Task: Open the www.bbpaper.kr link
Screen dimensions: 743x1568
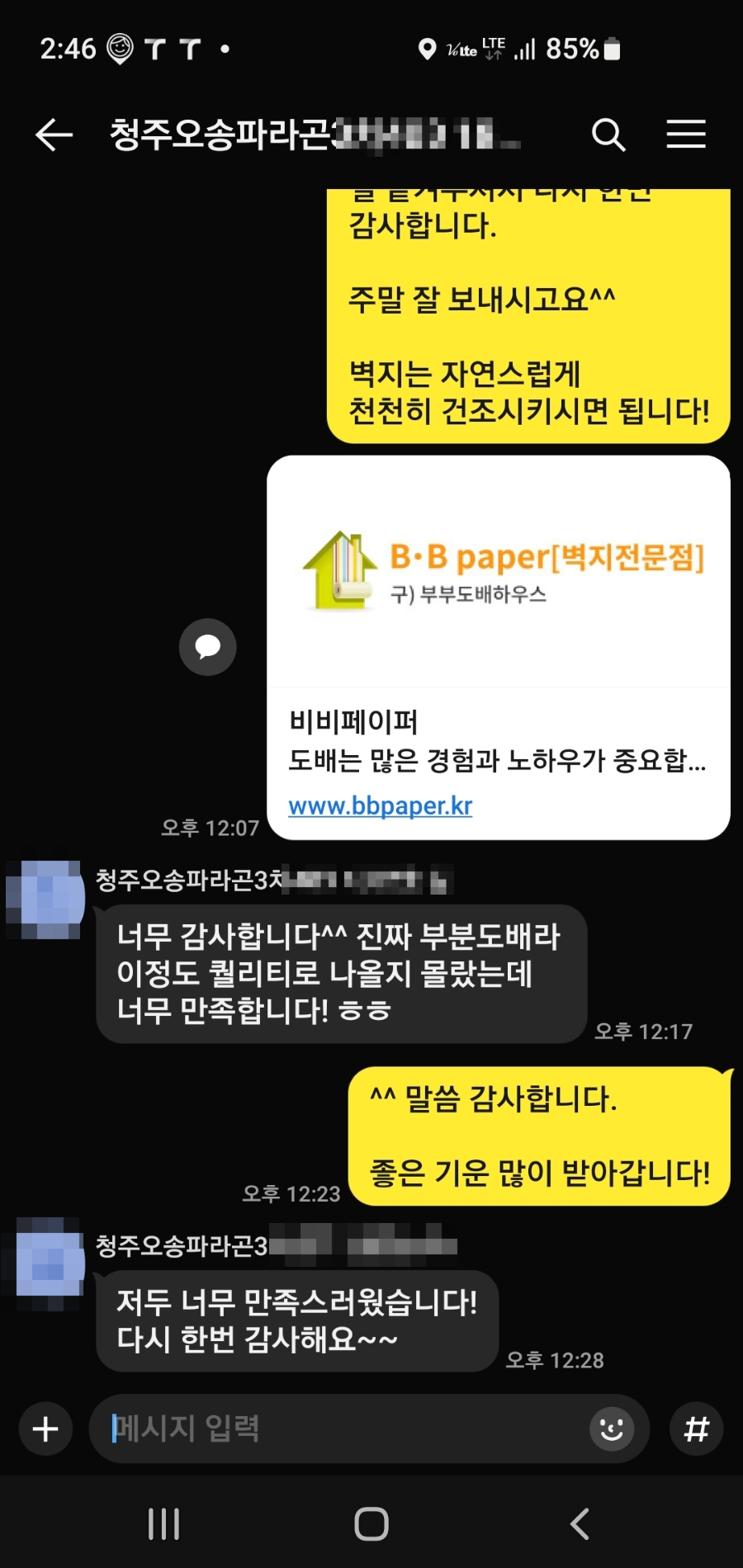Action: click(380, 805)
